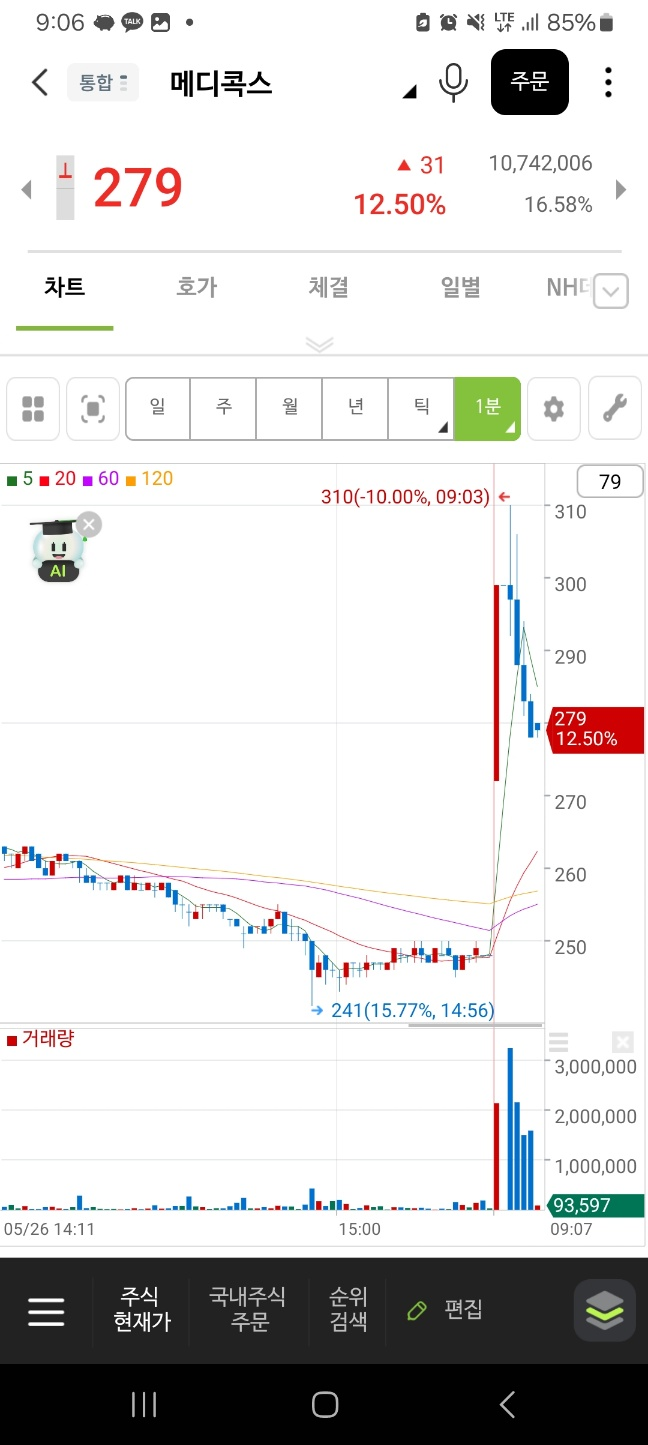Open the 주문 order button

[x=530, y=82]
